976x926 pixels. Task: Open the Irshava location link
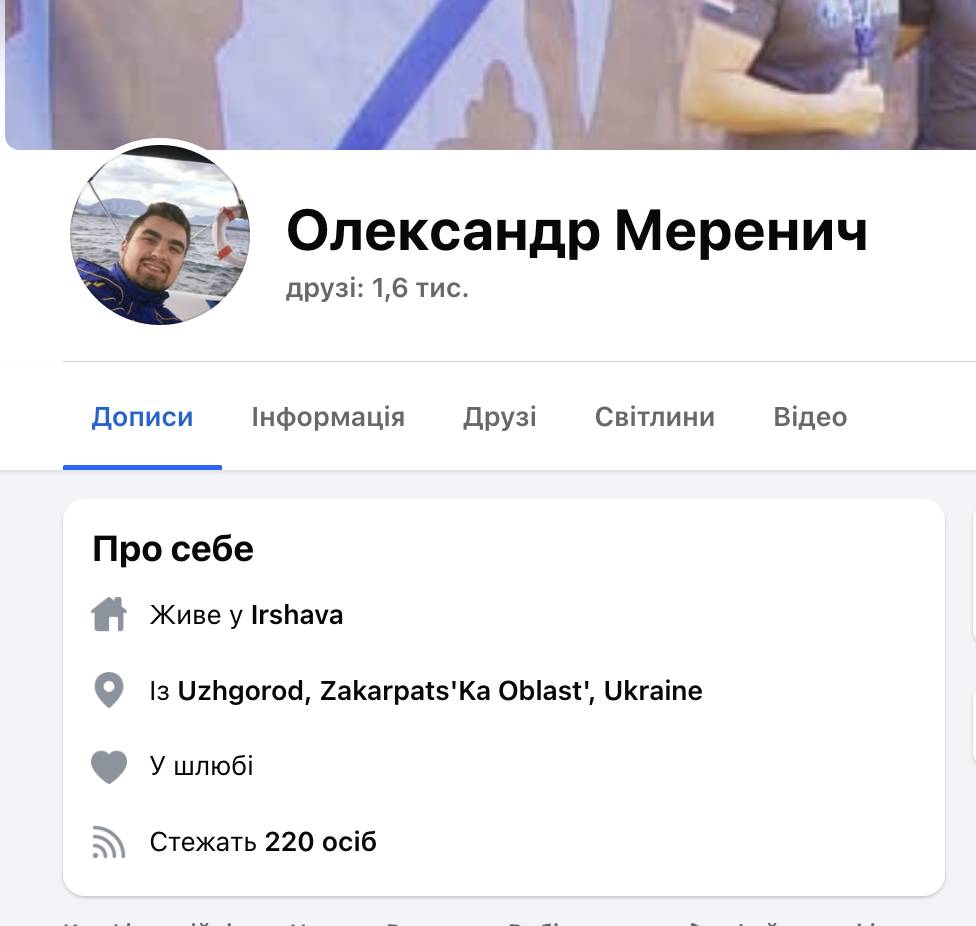coord(297,615)
